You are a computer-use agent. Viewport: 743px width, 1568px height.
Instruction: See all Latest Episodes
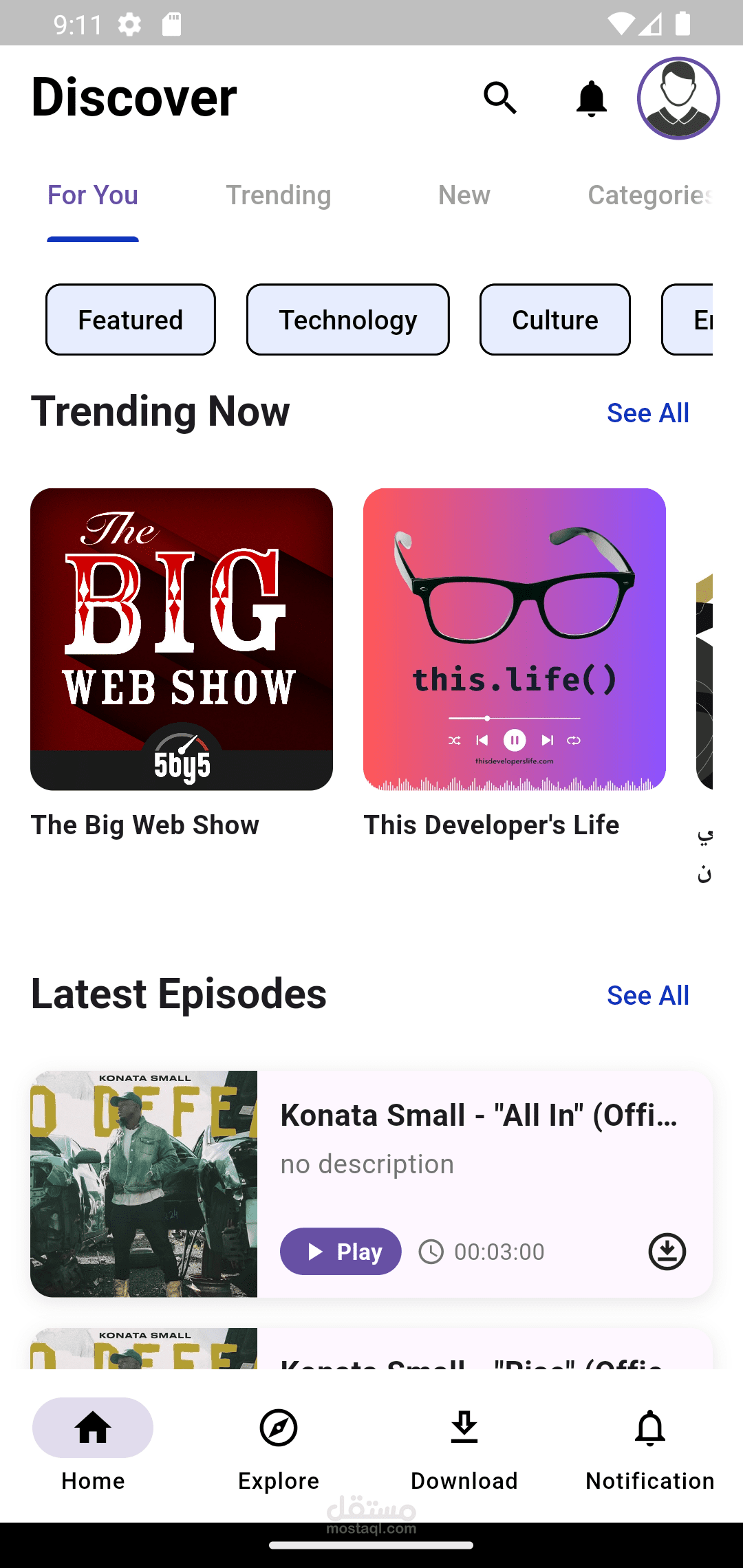(648, 995)
